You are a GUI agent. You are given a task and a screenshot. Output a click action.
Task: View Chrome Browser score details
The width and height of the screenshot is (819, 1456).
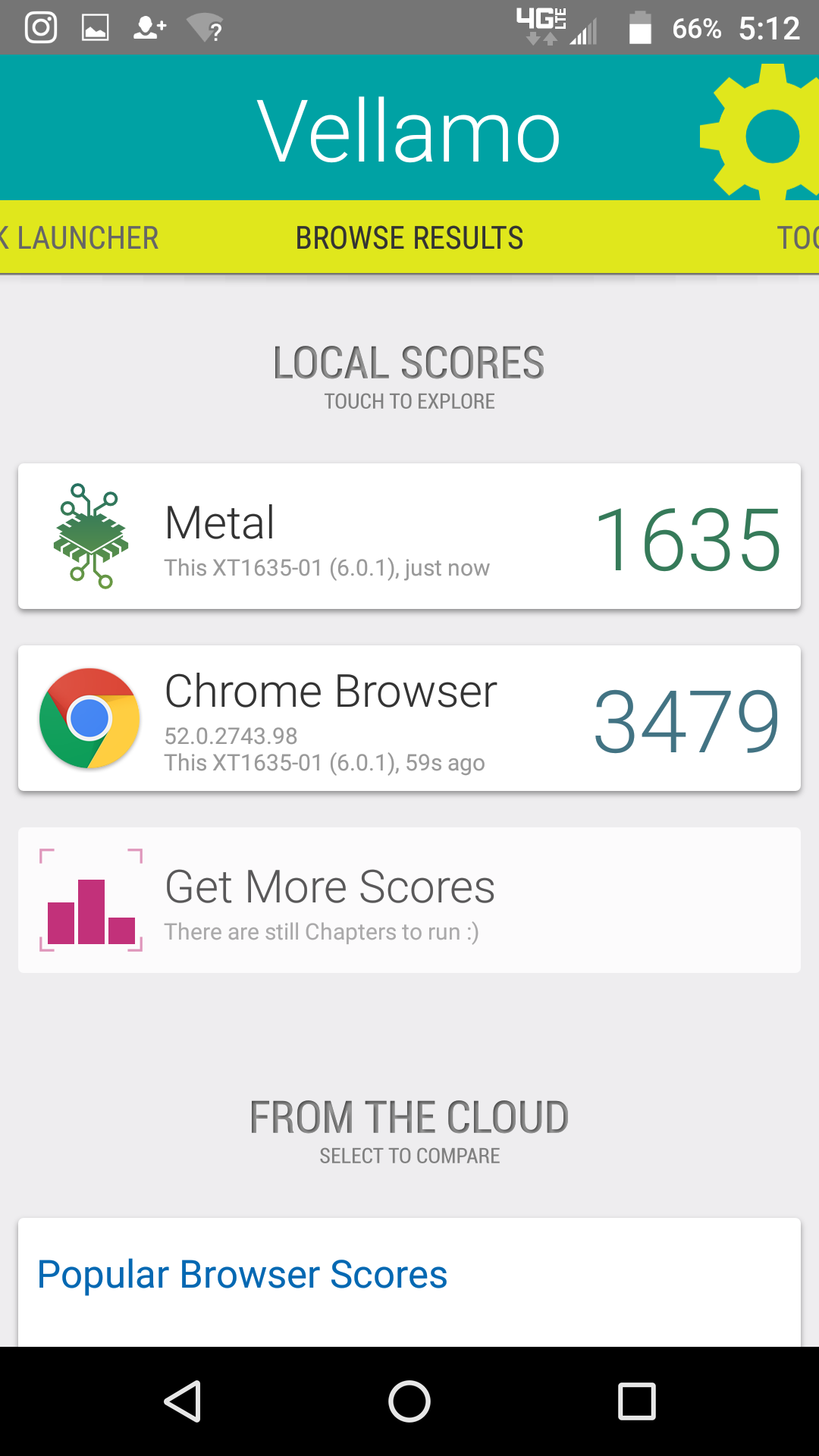409,718
